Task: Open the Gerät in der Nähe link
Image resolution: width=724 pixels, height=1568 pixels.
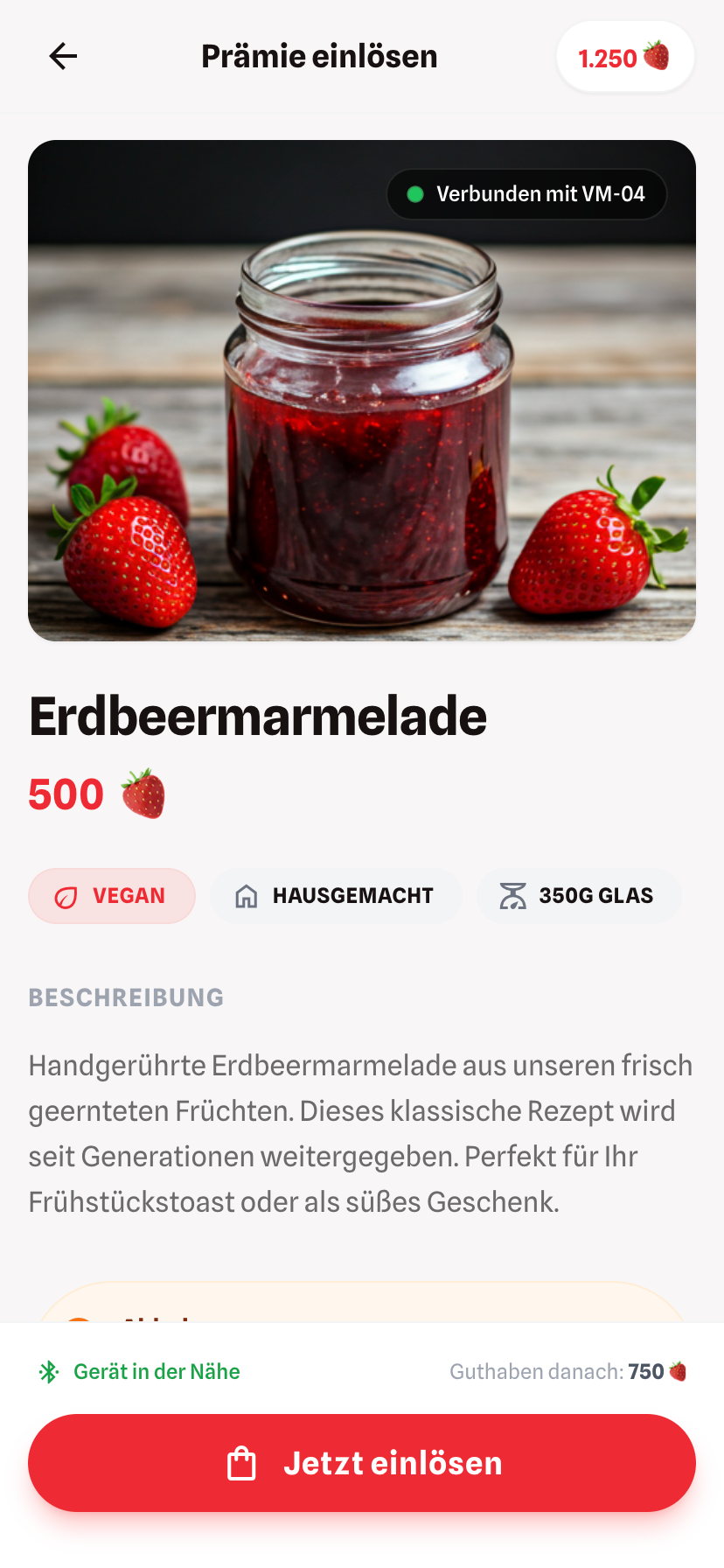Action: pos(155,1371)
